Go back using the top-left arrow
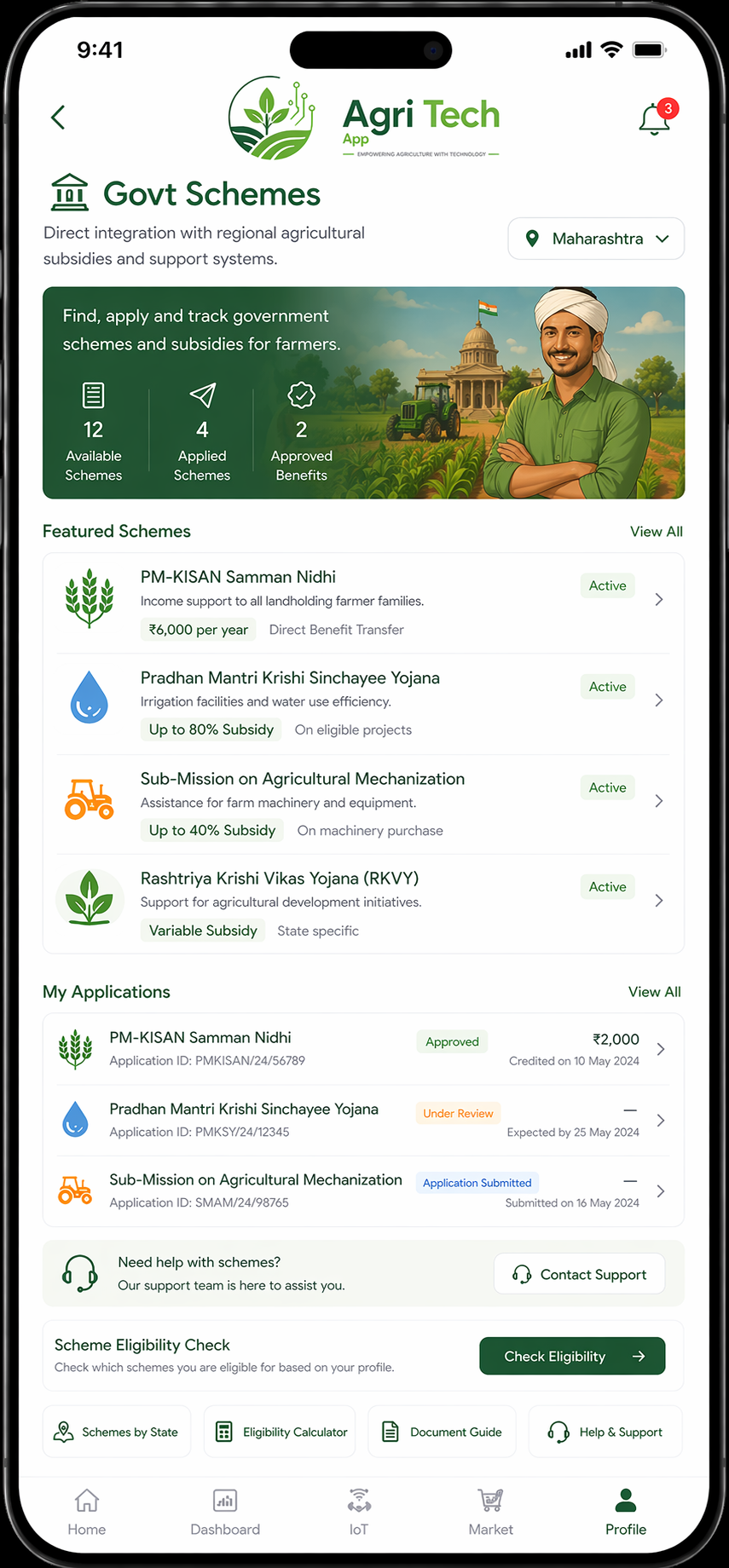 tap(58, 118)
